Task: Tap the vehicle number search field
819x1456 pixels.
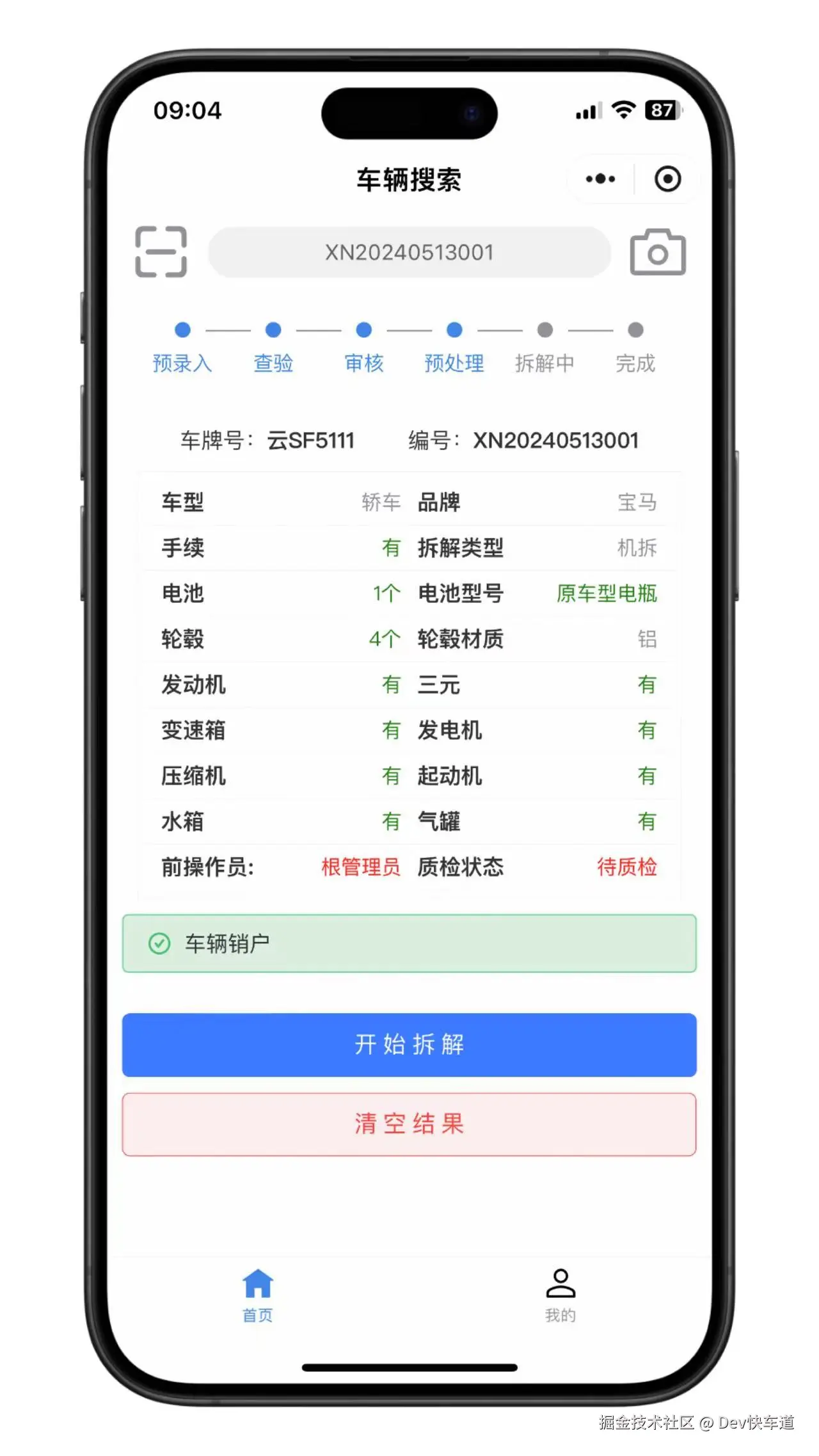Action: 409,252
